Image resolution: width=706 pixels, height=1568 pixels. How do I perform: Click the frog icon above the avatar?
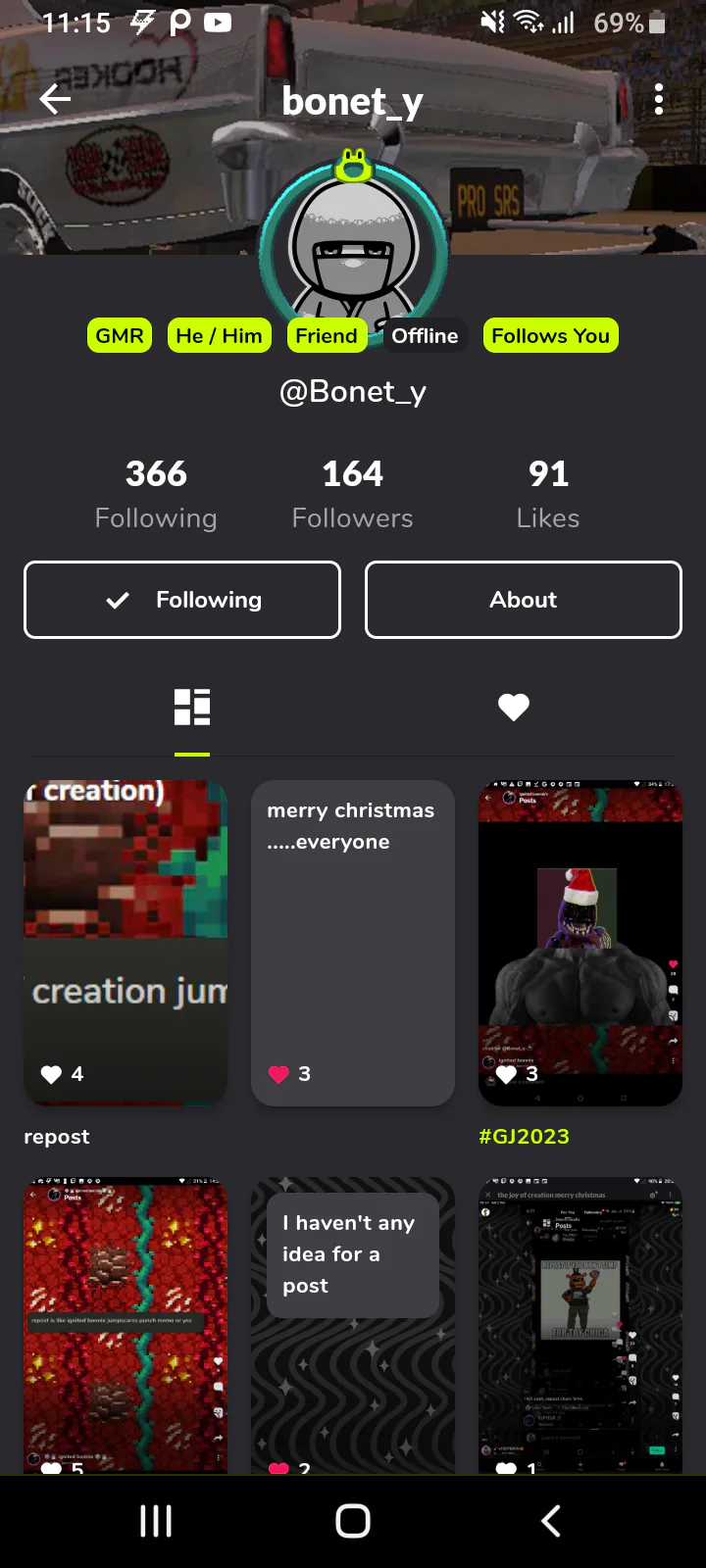[353, 167]
